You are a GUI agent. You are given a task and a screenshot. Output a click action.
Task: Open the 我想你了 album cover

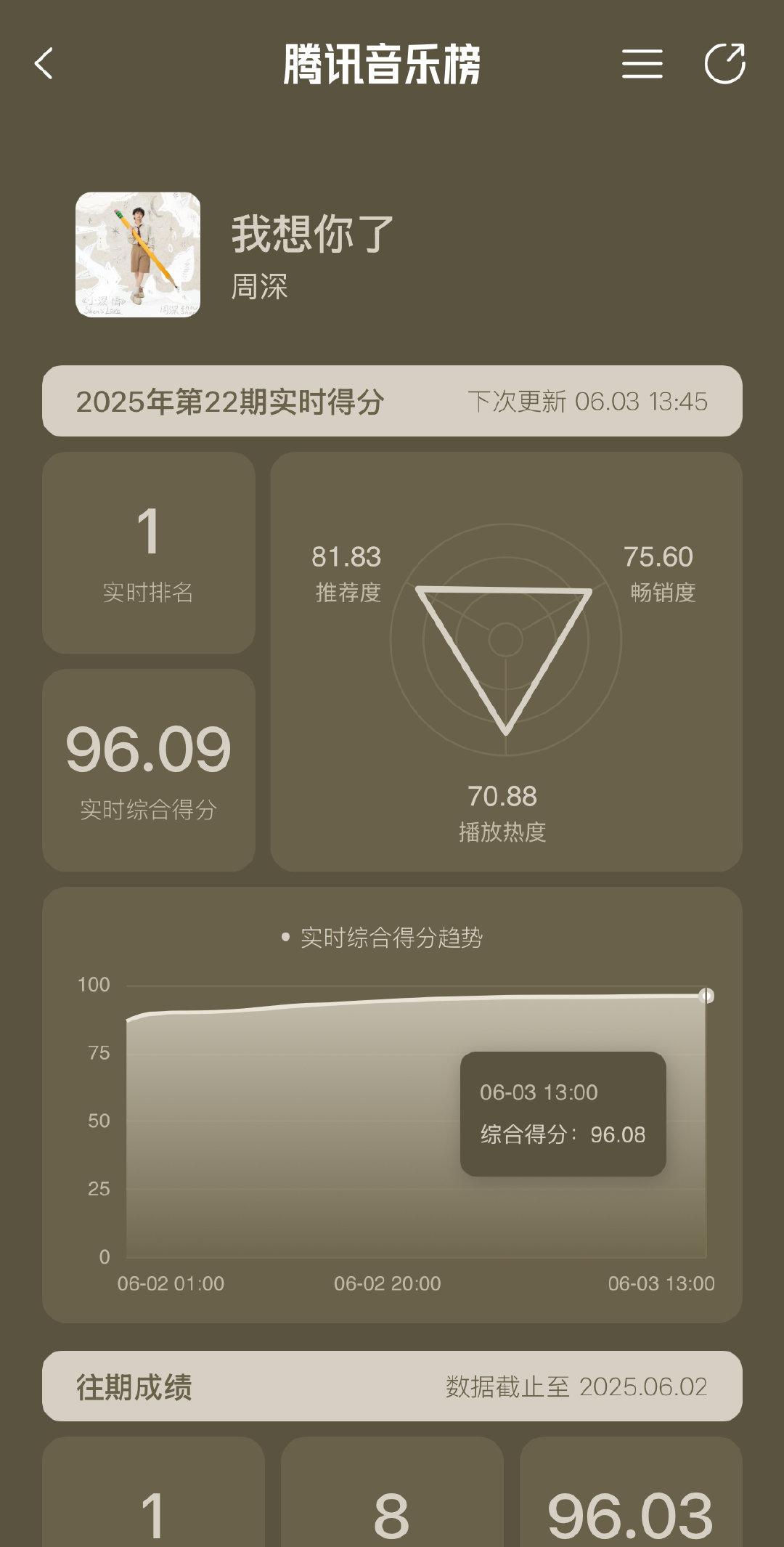[138, 254]
